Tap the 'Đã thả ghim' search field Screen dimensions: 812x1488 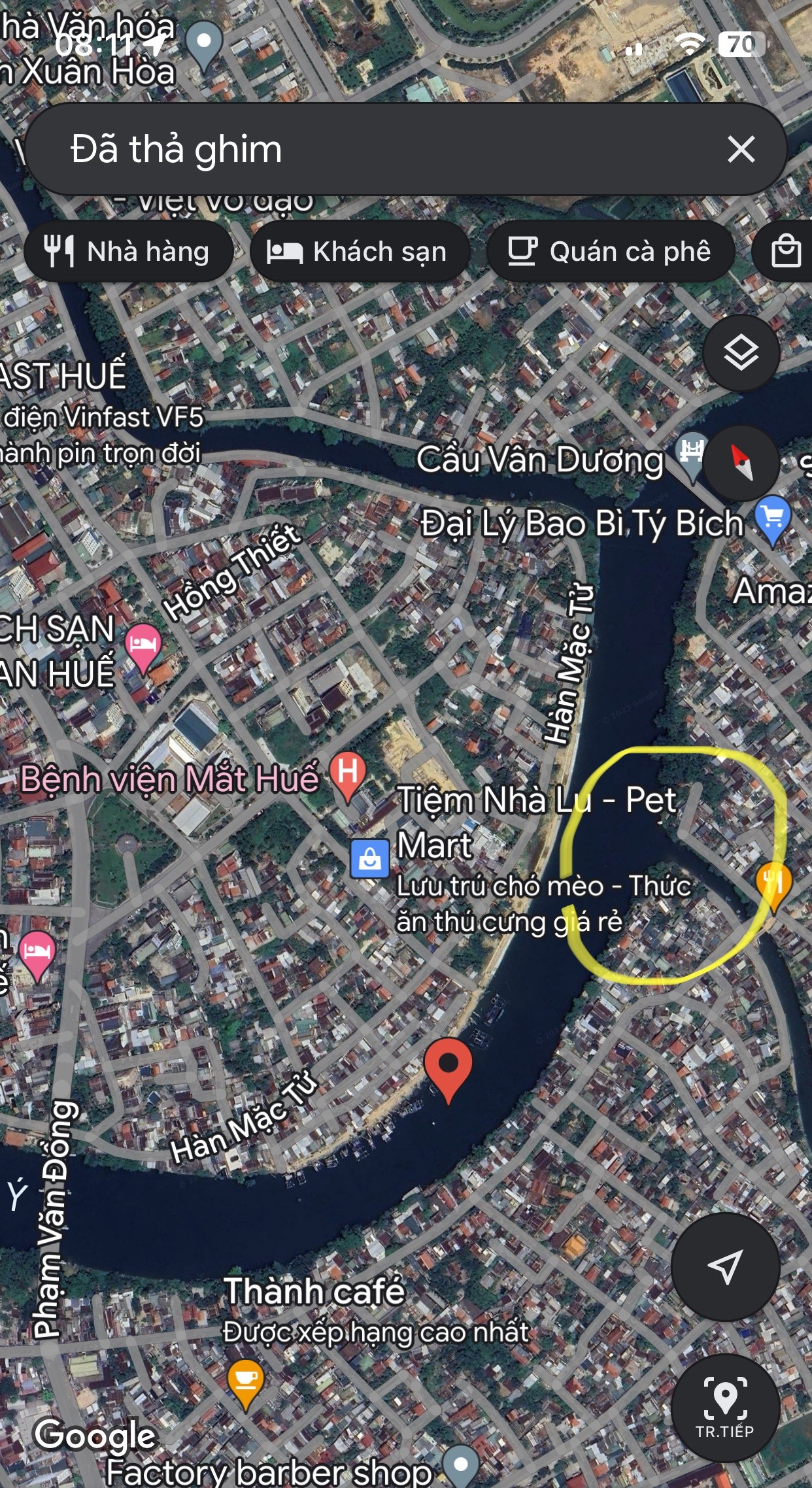366,150
